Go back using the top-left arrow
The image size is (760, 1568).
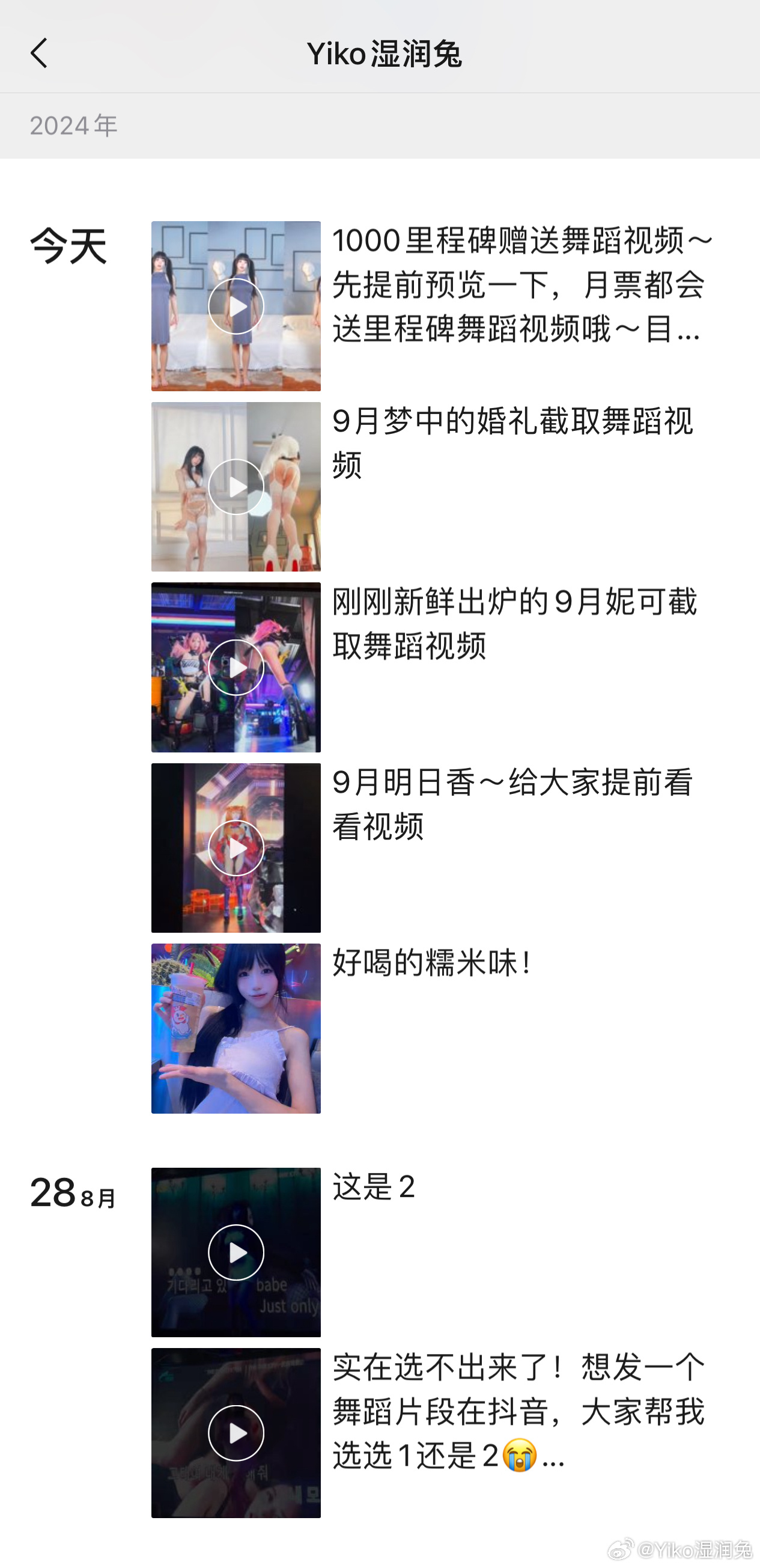click(x=40, y=53)
